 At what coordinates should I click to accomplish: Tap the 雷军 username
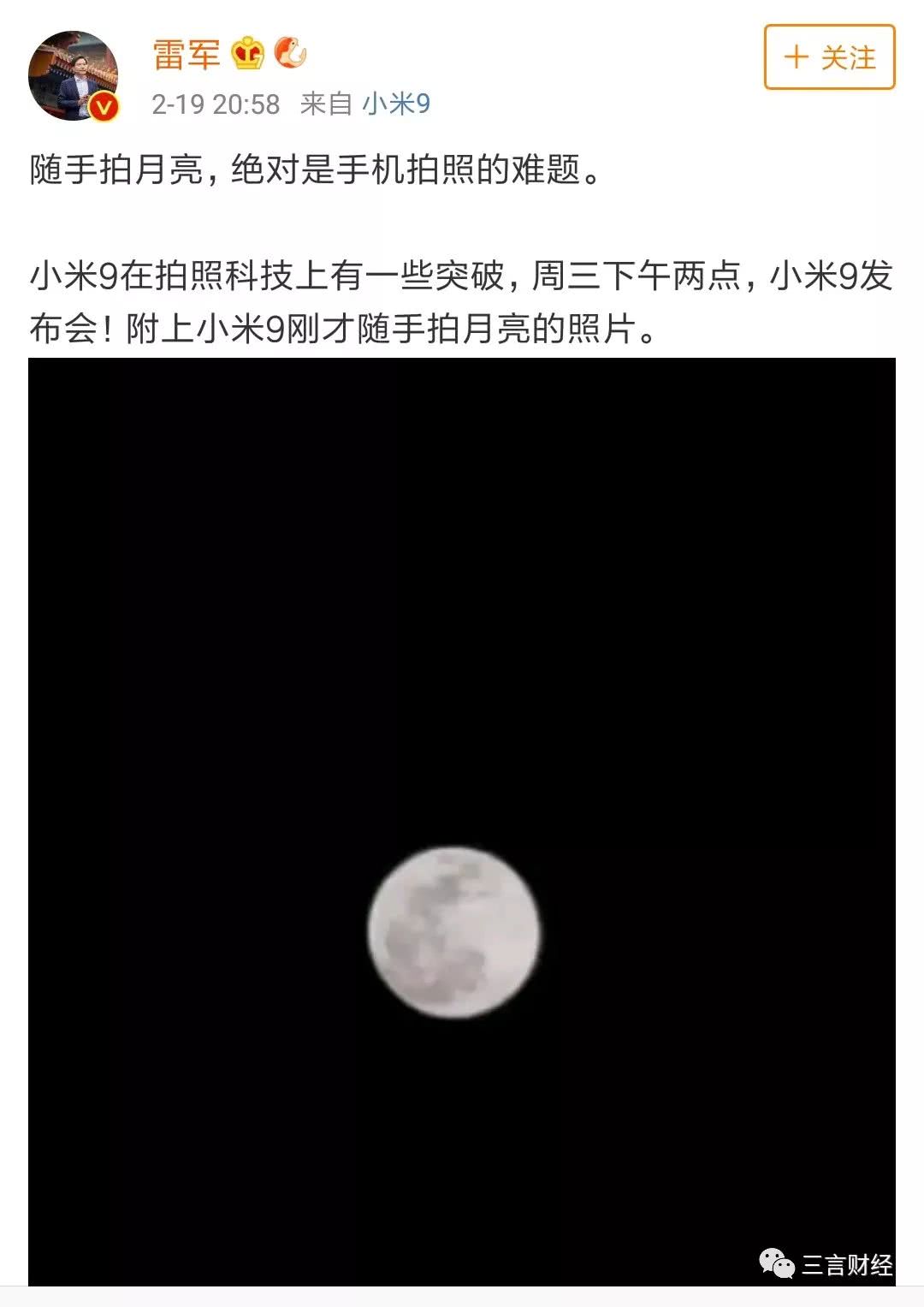click(187, 54)
